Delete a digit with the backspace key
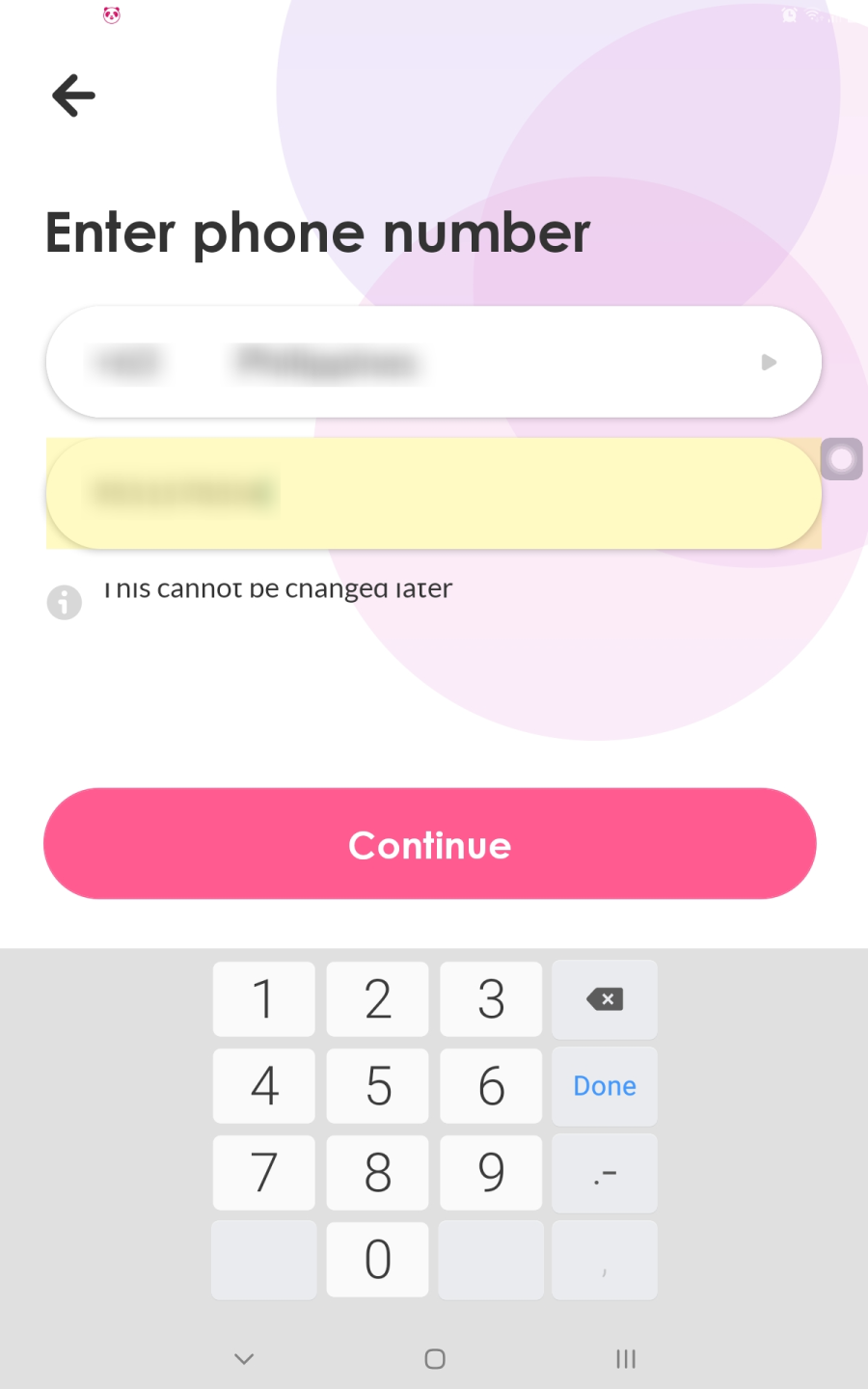This screenshot has height=1389, width=868. point(605,999)
